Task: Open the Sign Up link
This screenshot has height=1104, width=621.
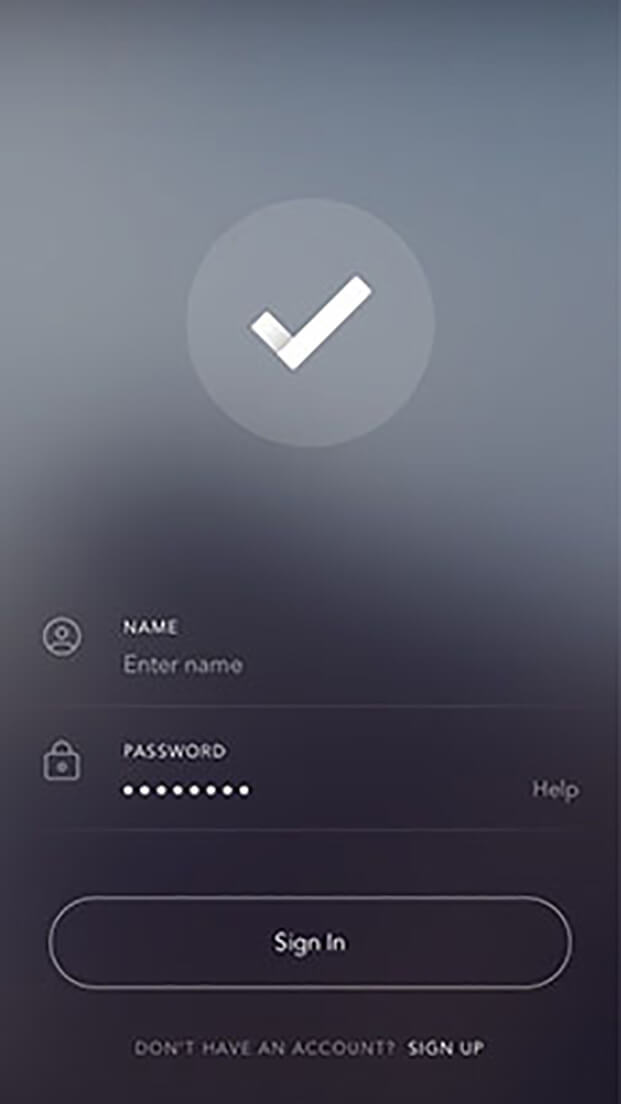Action: [x=445, y=1048]
